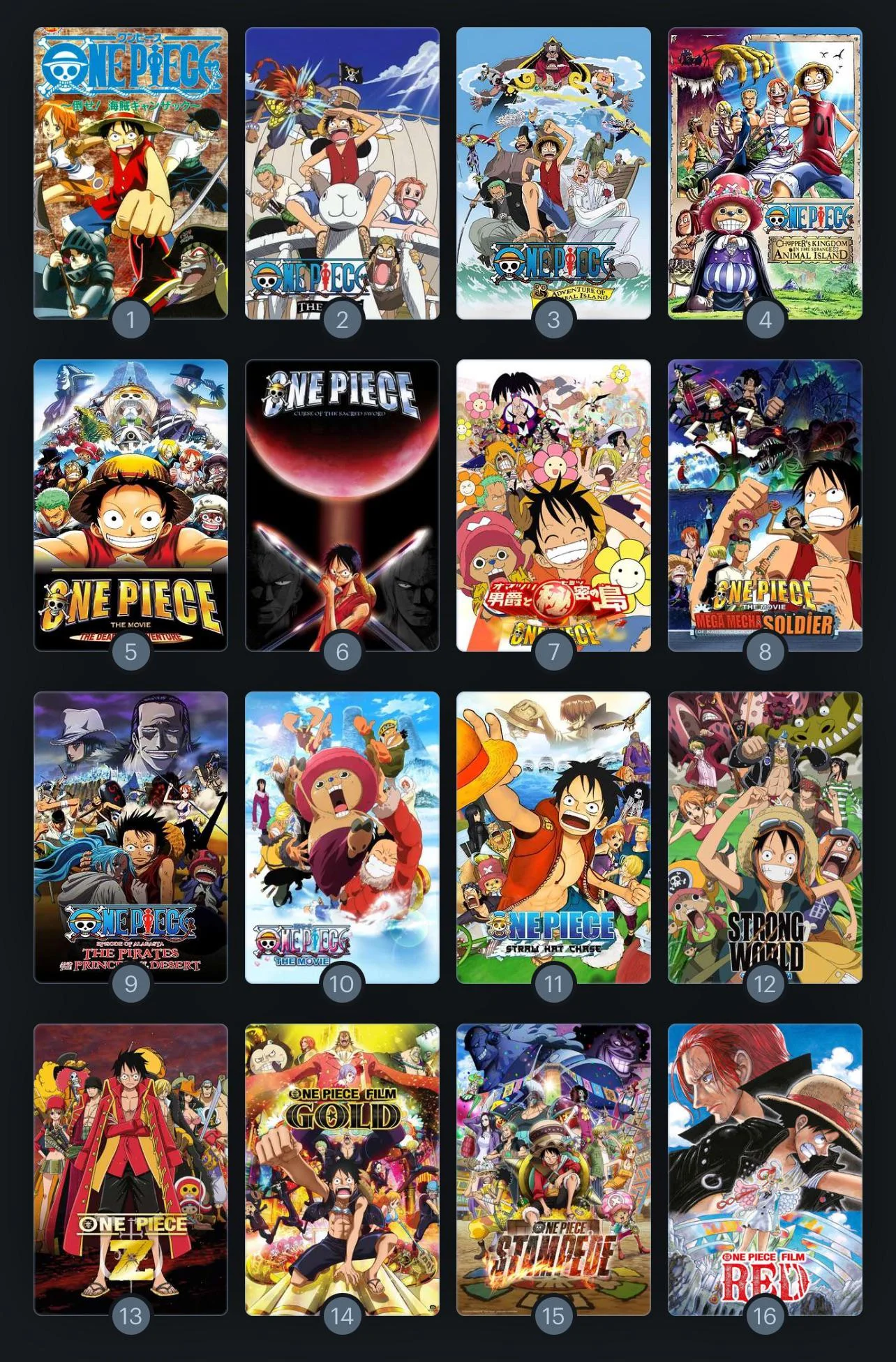Open poster number 10 featuring Chopper
This screenshot has height=1362, width=896.
pyautogui.click(x=342, y=837)
